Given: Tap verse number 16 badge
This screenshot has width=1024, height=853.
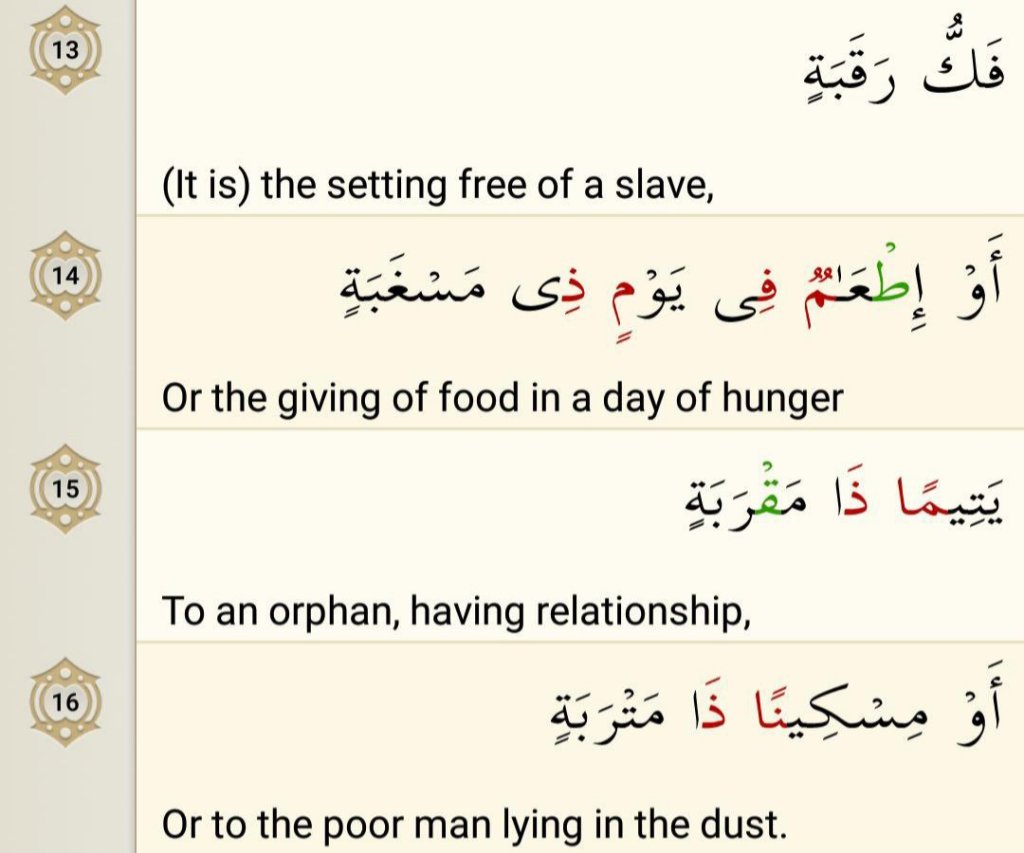Looking at the screenshot, I should click(x=65, y=702).
